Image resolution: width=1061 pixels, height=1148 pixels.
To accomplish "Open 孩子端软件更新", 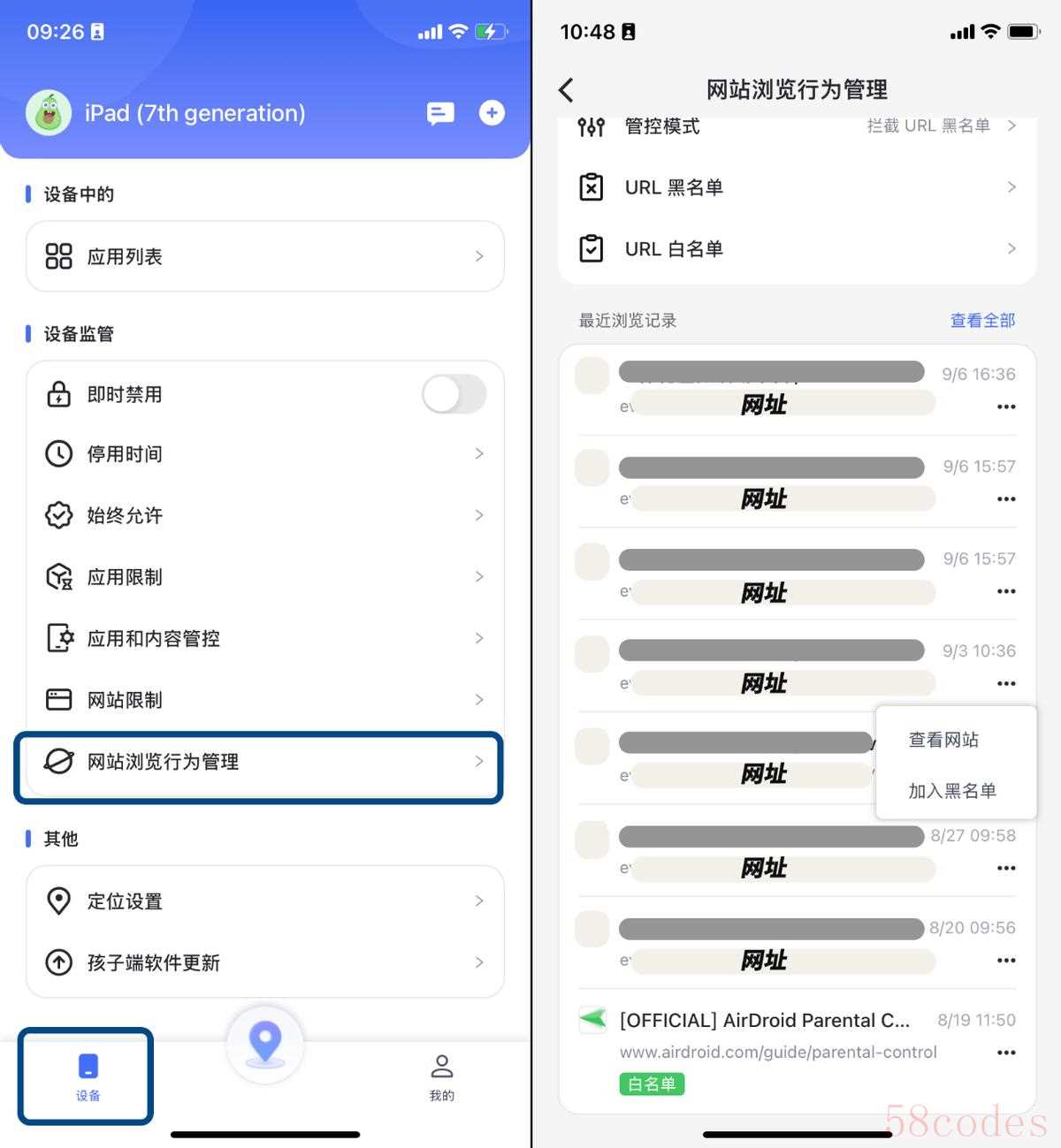I will [x=264, y=962].
